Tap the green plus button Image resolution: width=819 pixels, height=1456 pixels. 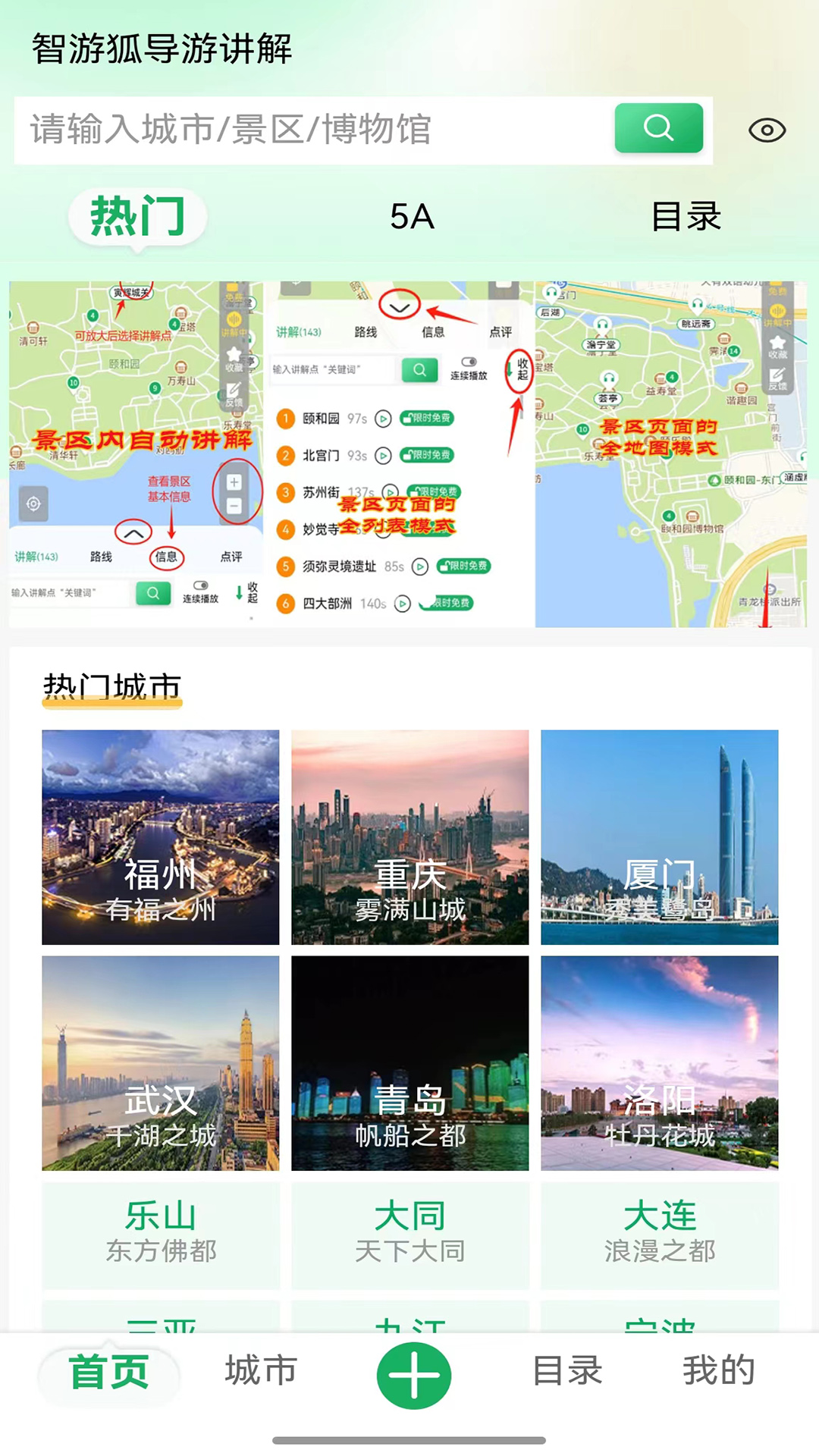pyautogui.click(x=414, y=1376)
